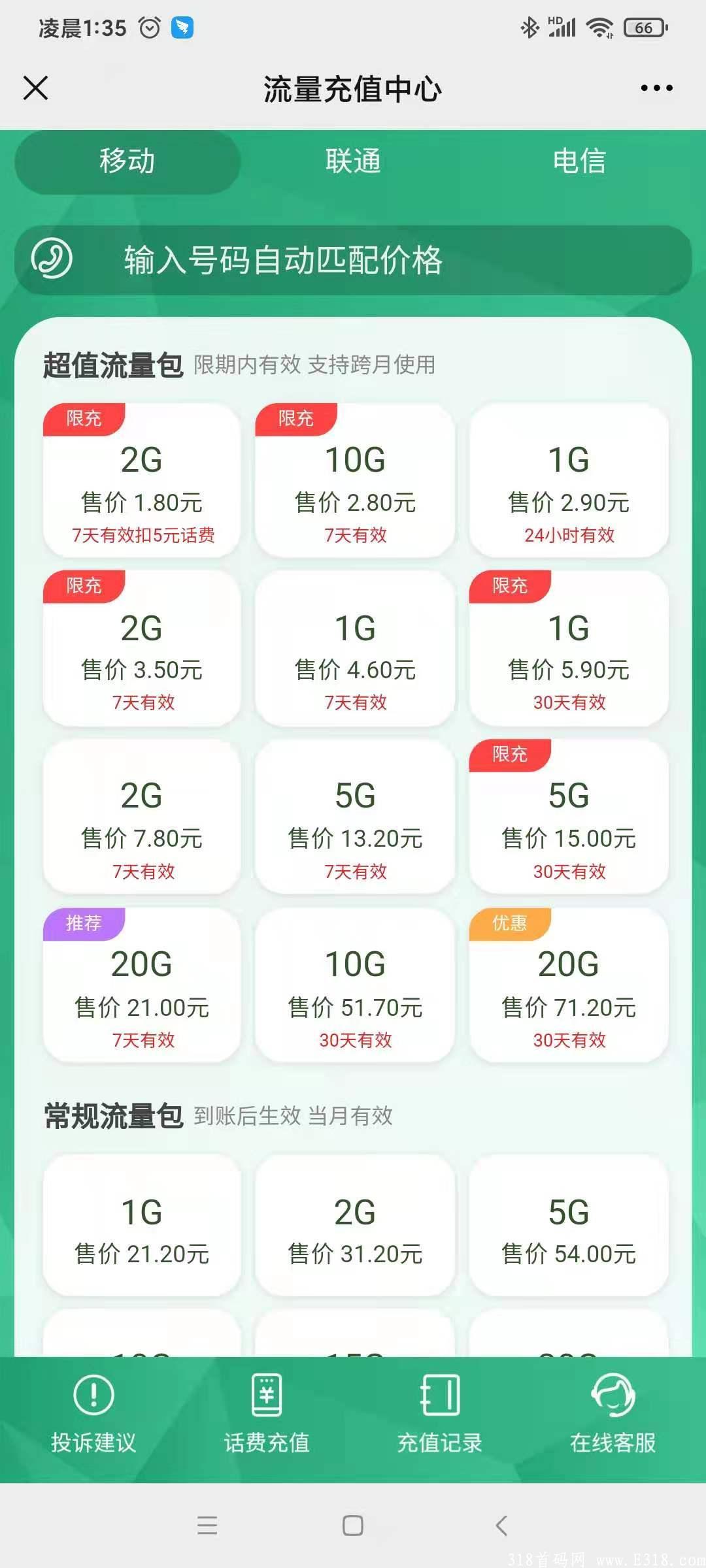Select the 2G package priced 3.50元
The image size is (706, 1568).
click(x=142, y=649)
